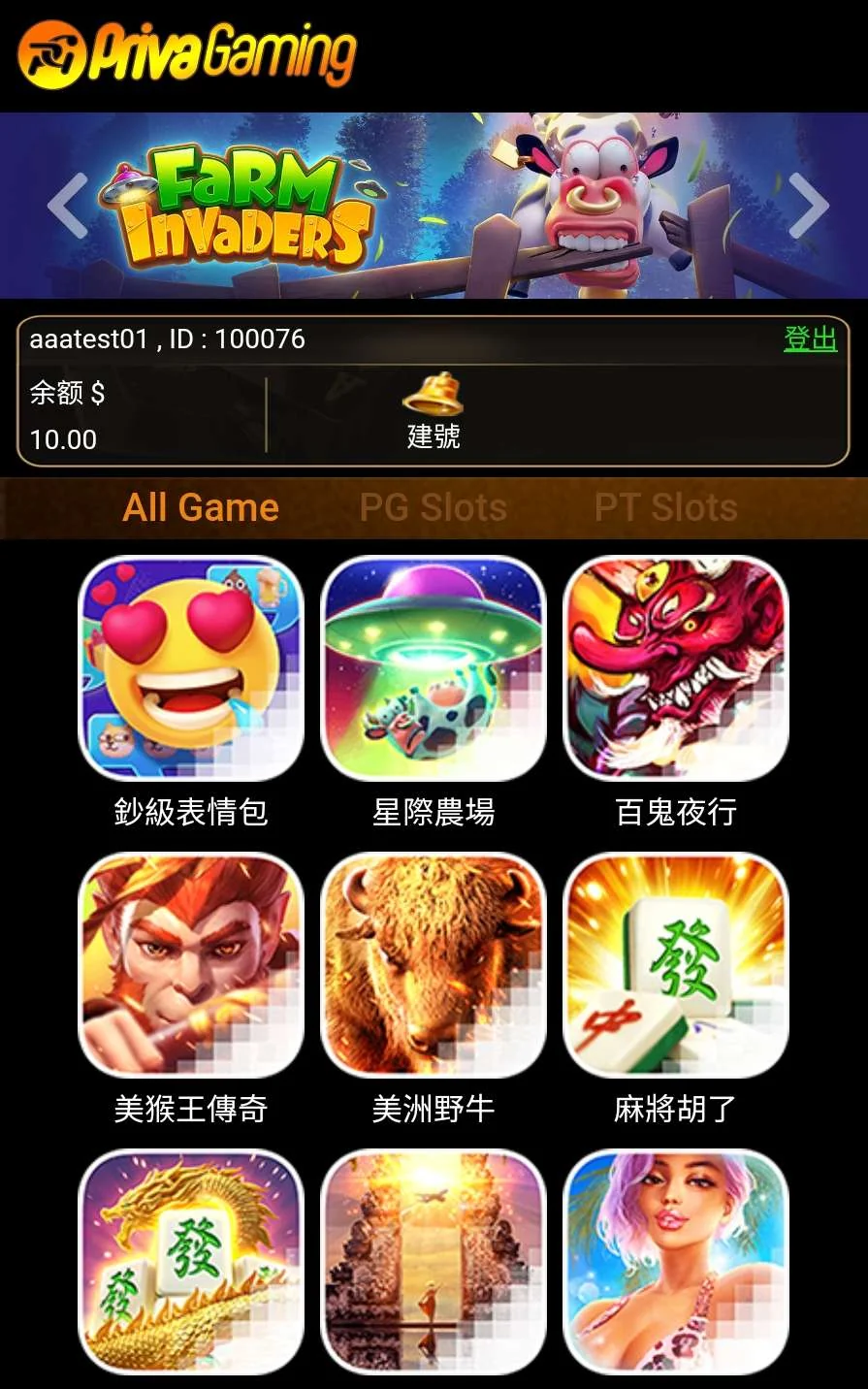Start the 美猴王傳奇 game
This screenshot has width=868, height=1389.
click(x=191, y=965)
